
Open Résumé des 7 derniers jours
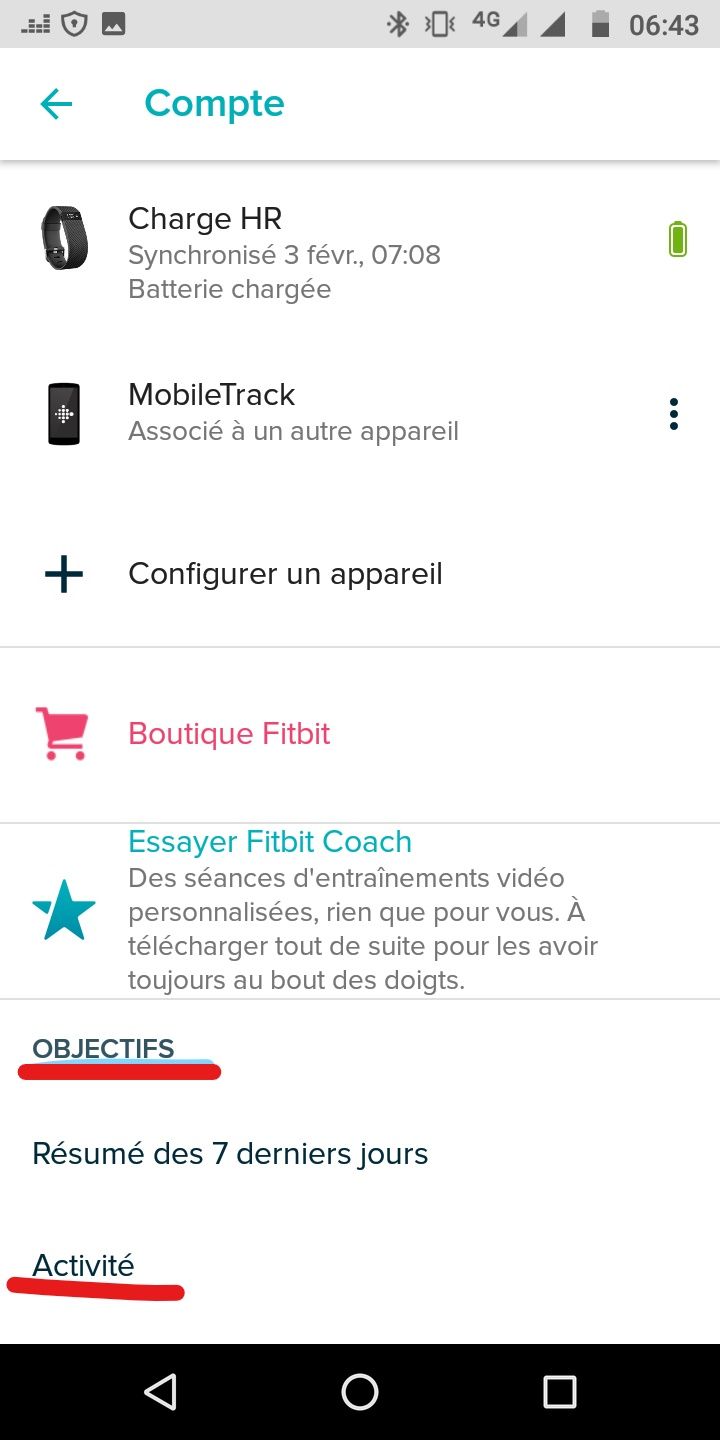[230, 1154]
